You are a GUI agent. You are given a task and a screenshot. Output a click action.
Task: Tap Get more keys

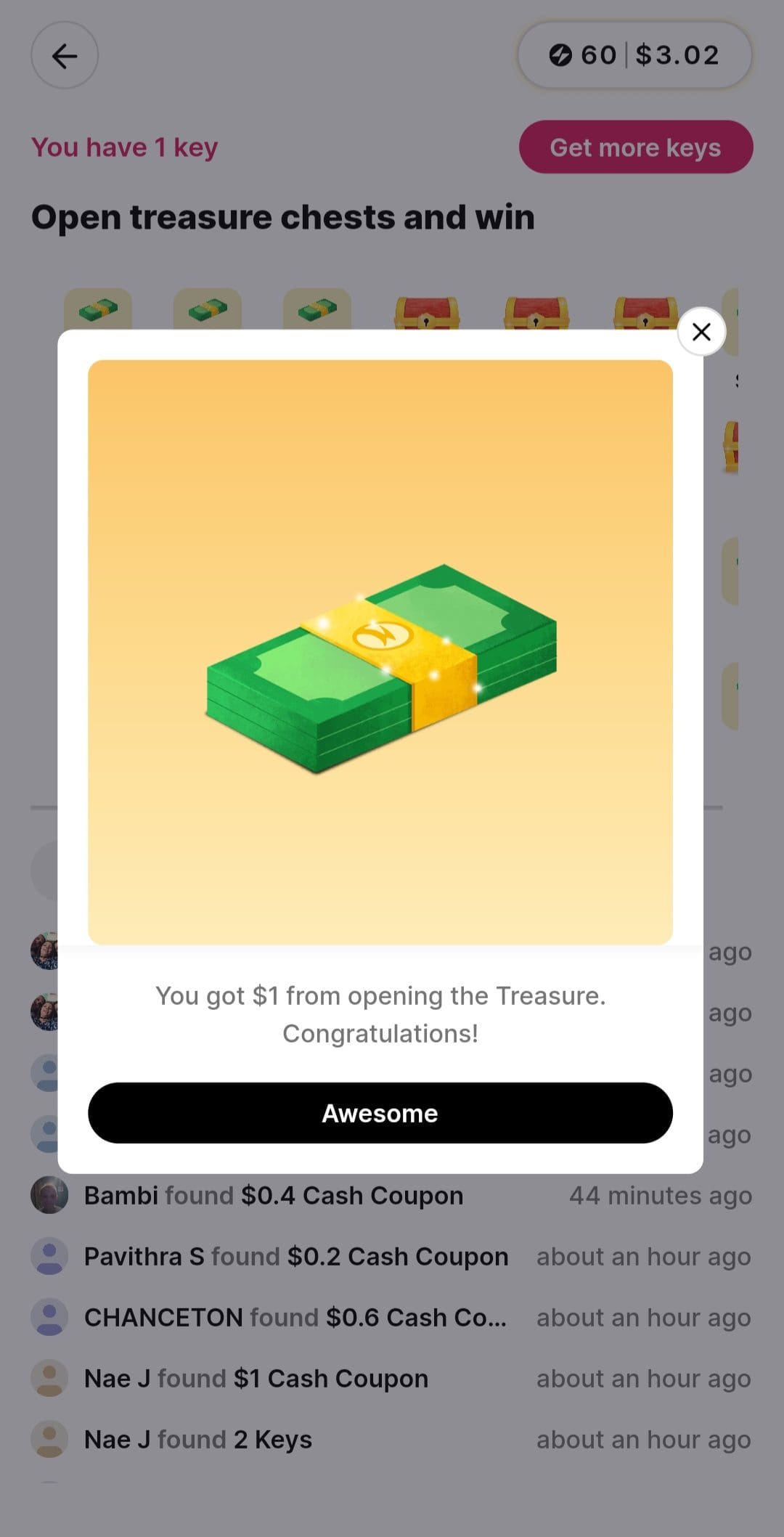coord(635,147)
